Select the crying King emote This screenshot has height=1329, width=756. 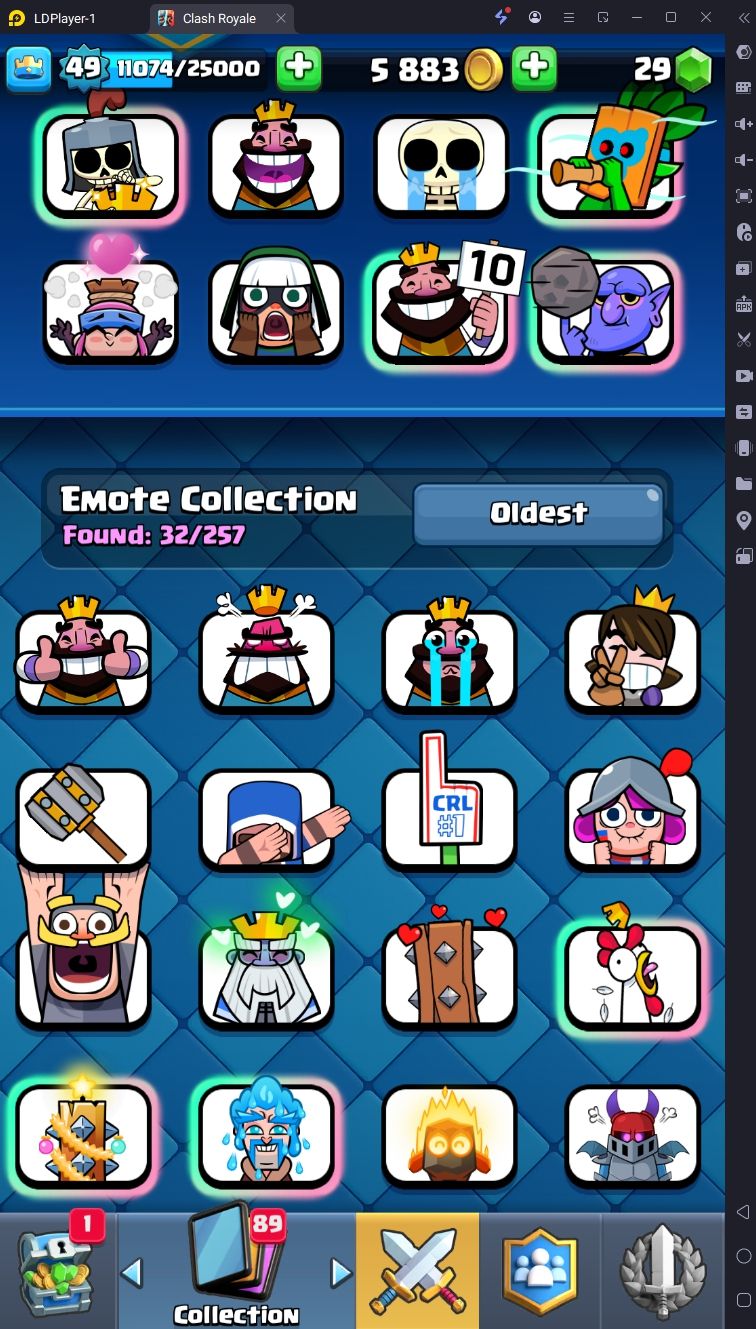click(x=449, y=658)
